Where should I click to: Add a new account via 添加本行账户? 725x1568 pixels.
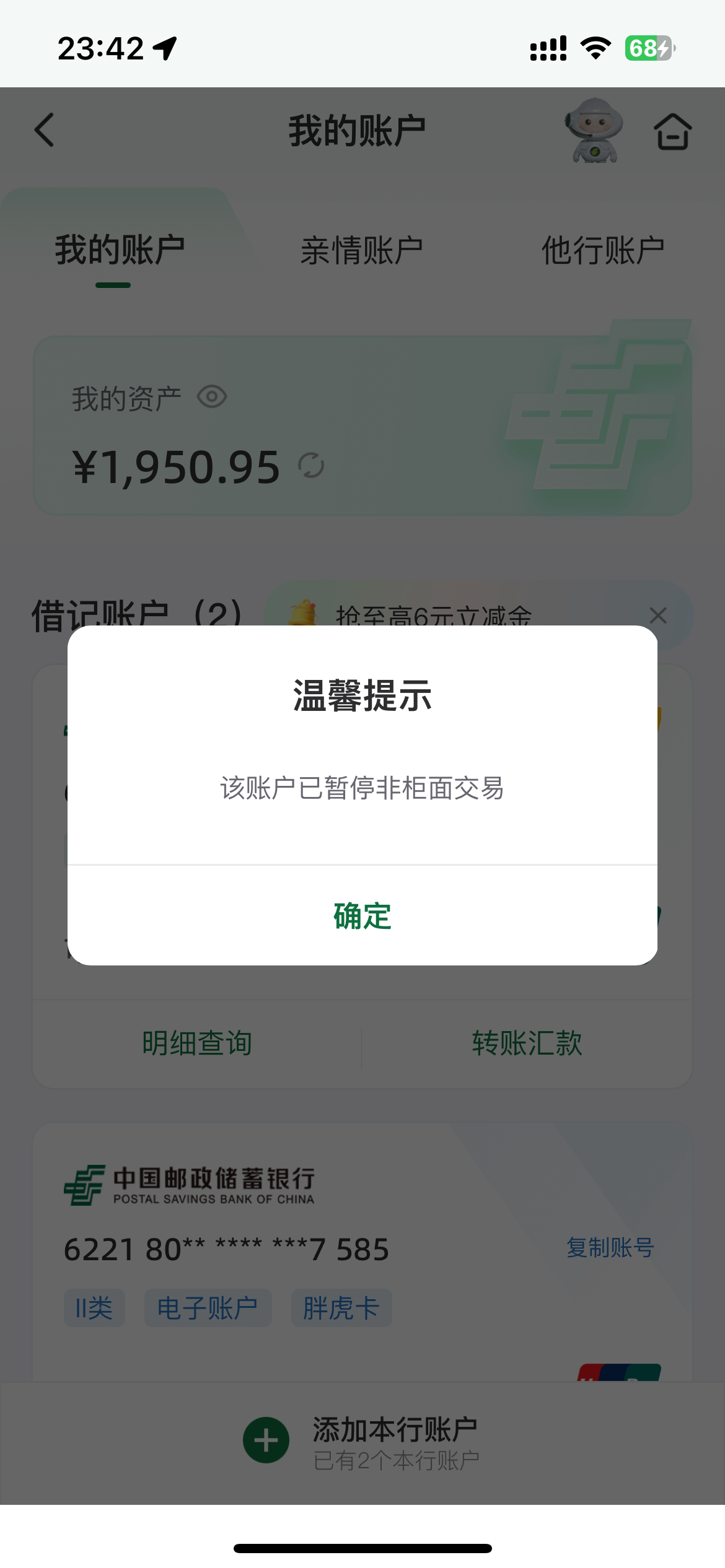(x=362, y=1440)
